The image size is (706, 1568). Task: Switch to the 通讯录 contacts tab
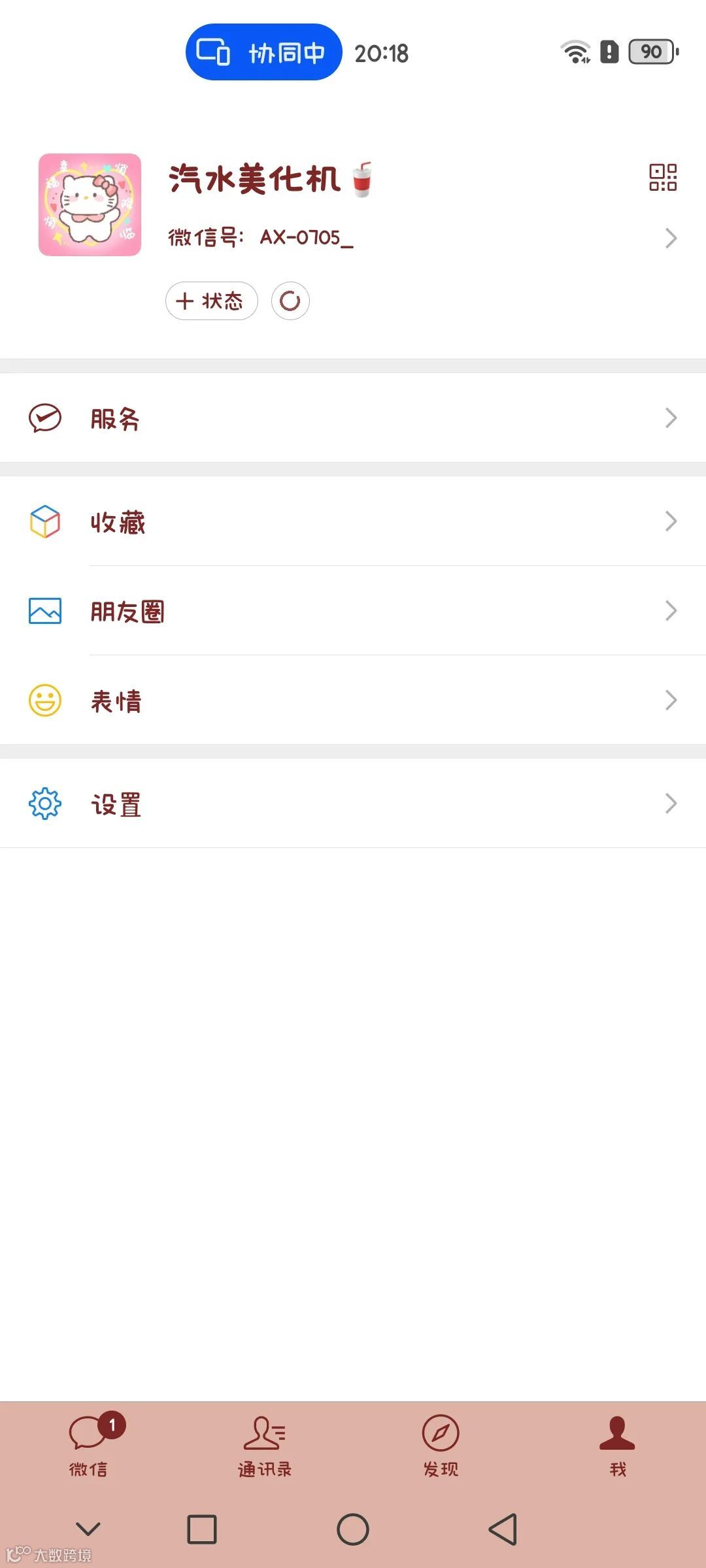(x=265, y=1445)
